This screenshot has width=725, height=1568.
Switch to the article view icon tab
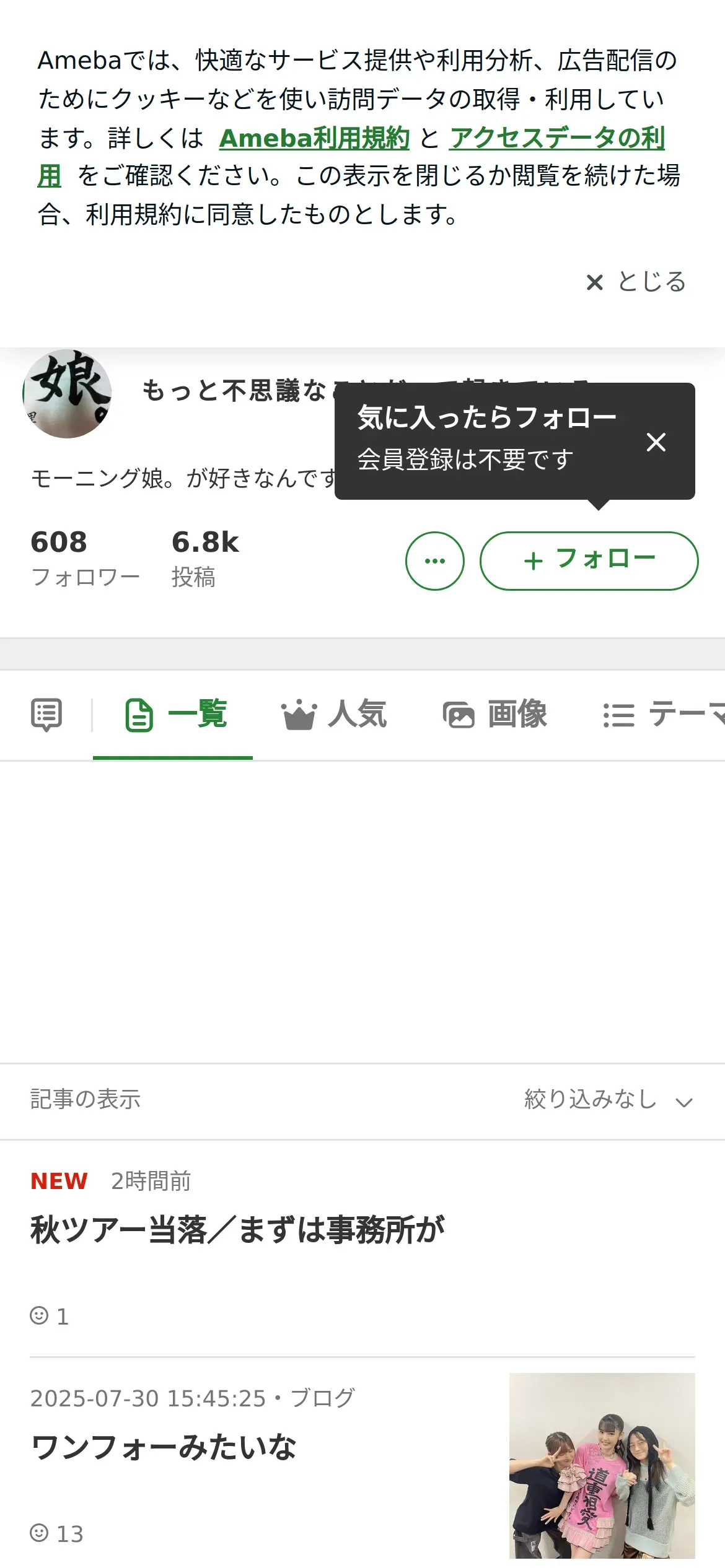point(46,715)
